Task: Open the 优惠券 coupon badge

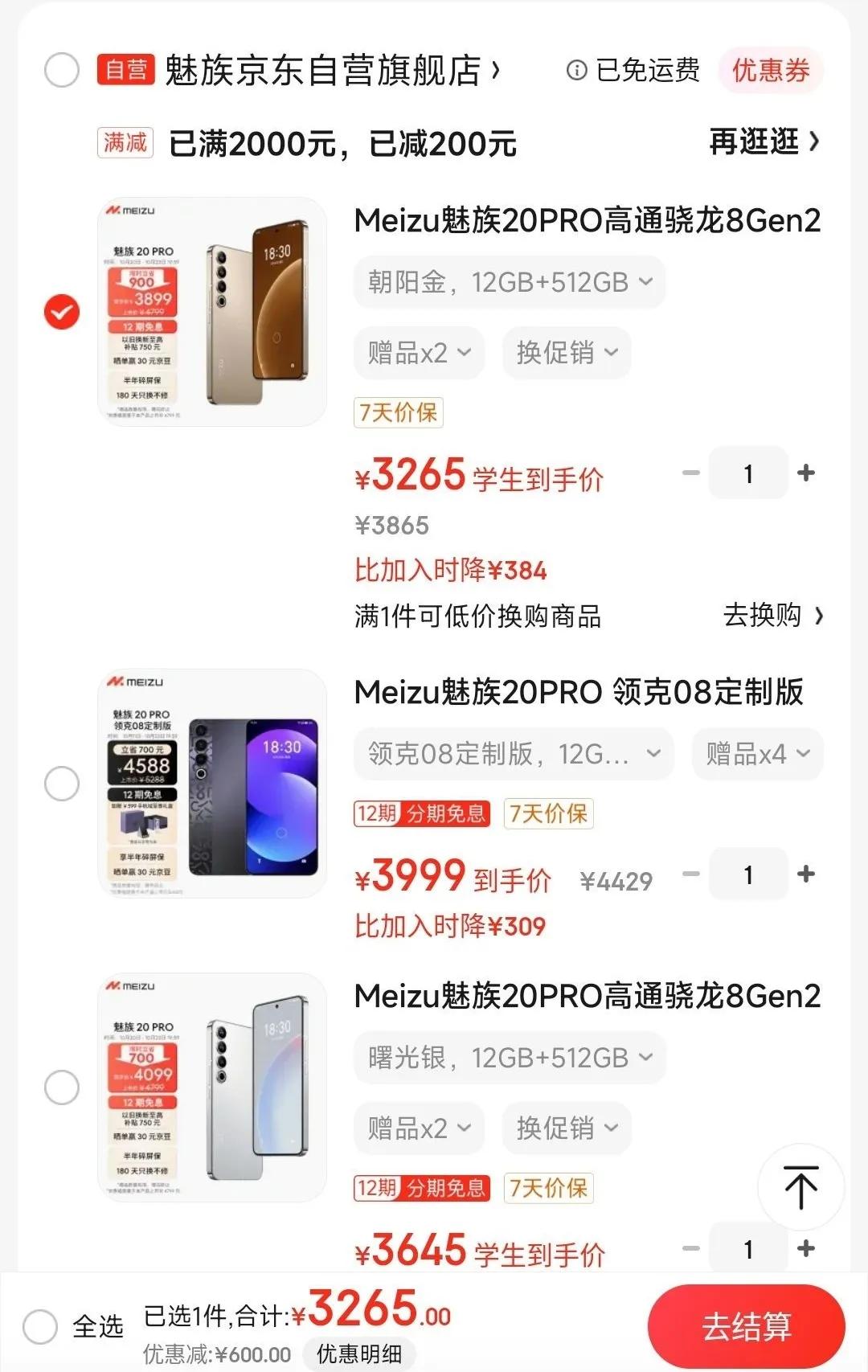Action: [771, 71]
